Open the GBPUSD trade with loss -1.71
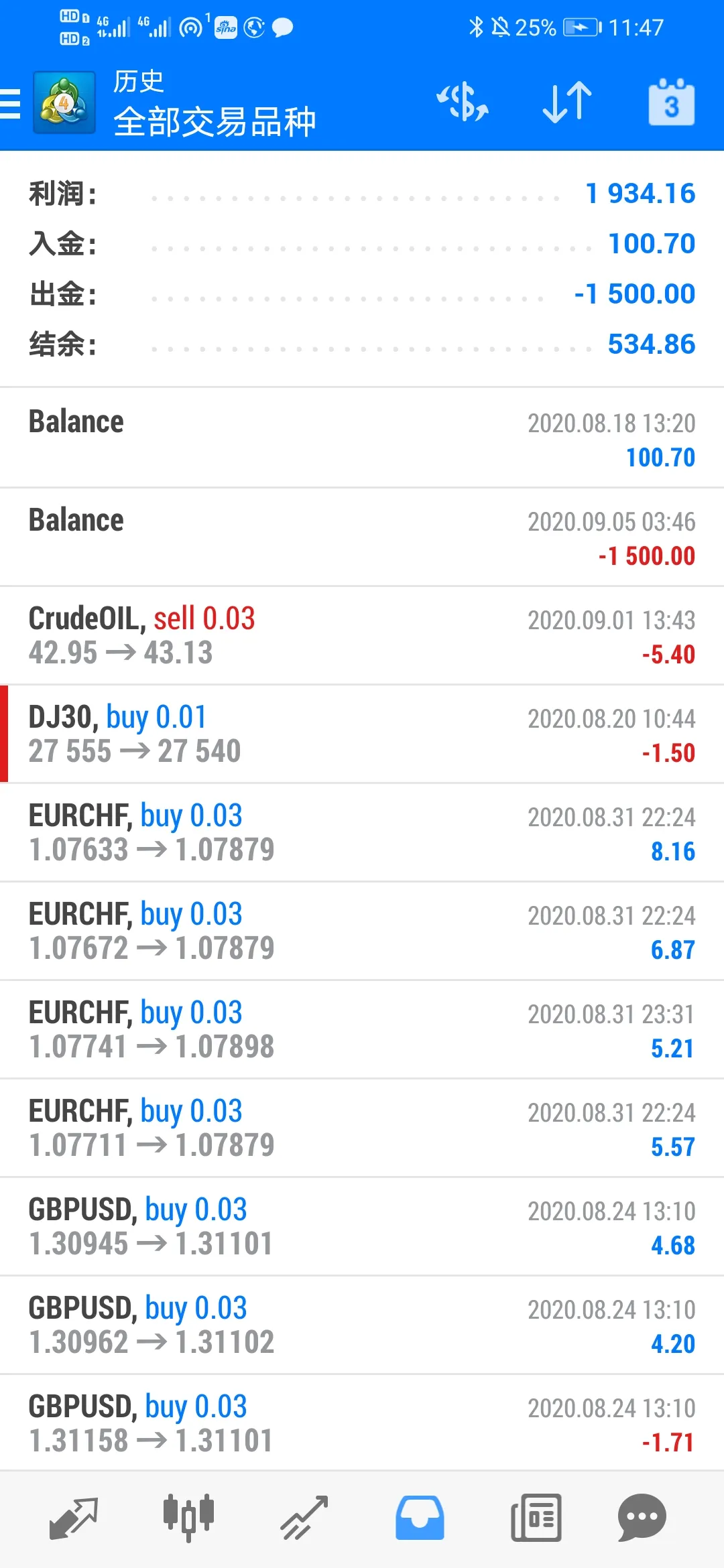Screen dimensions: 724x1568 pyautogui.click(x=362, y=1423)
